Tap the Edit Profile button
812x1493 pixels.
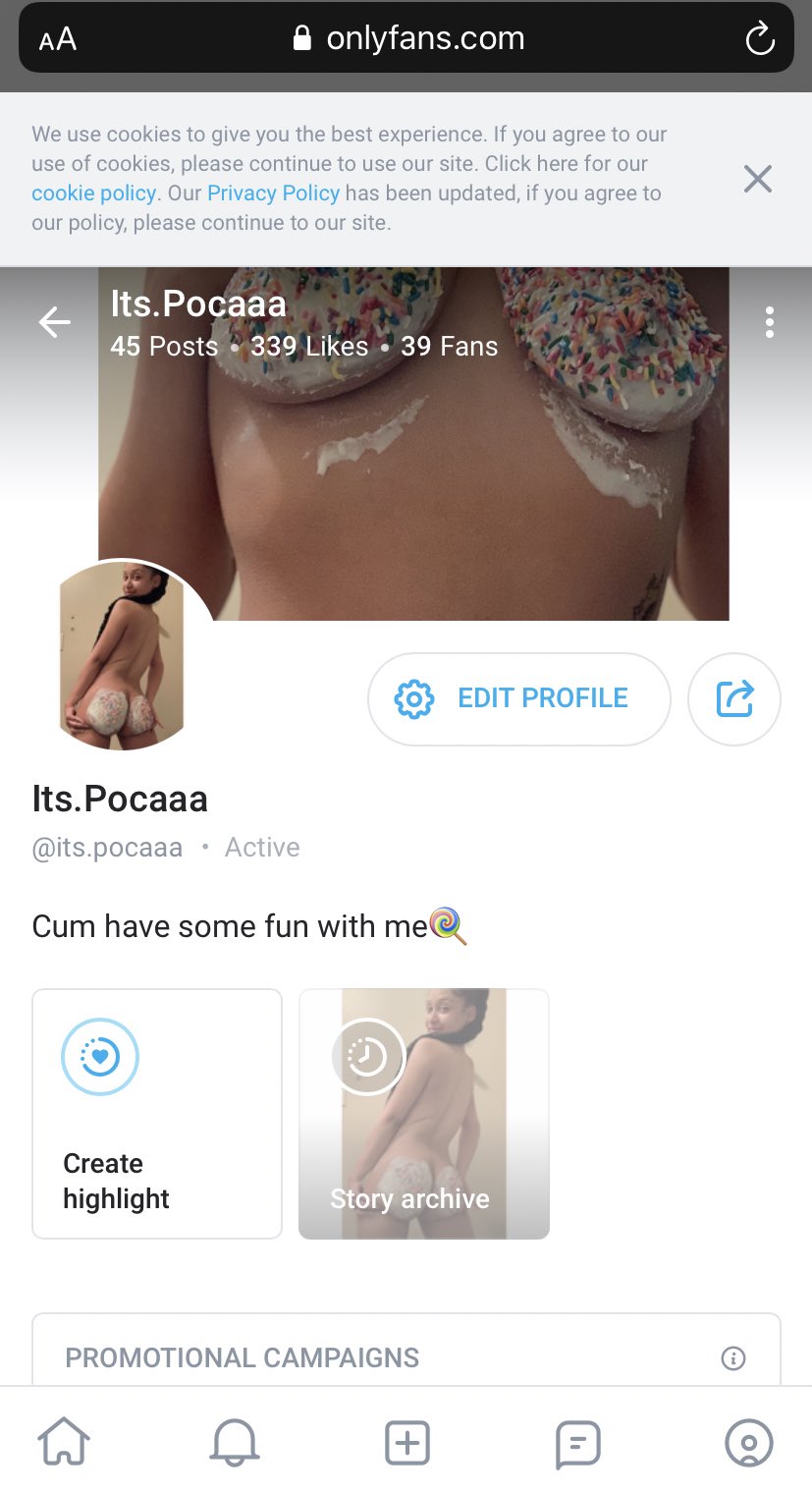518,698
